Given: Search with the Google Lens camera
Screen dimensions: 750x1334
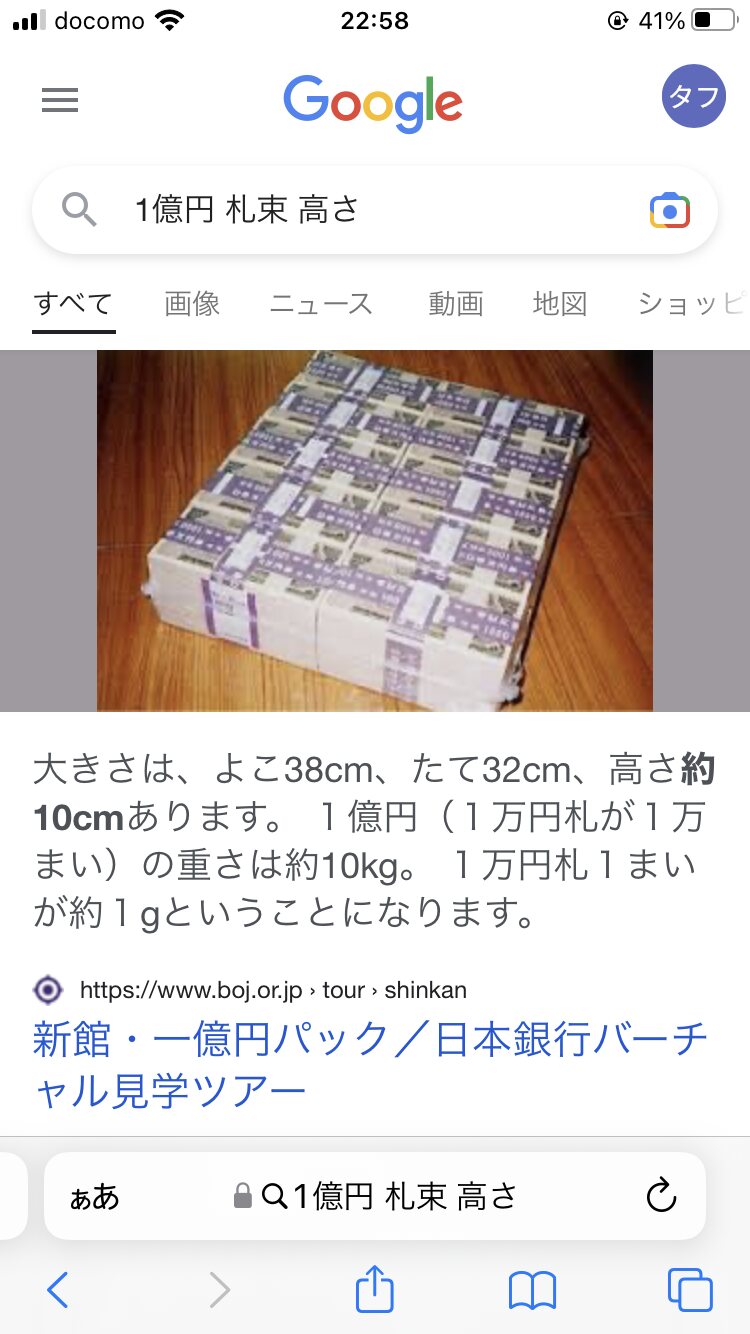Looking at the screenshot, I should coord(669,211).
